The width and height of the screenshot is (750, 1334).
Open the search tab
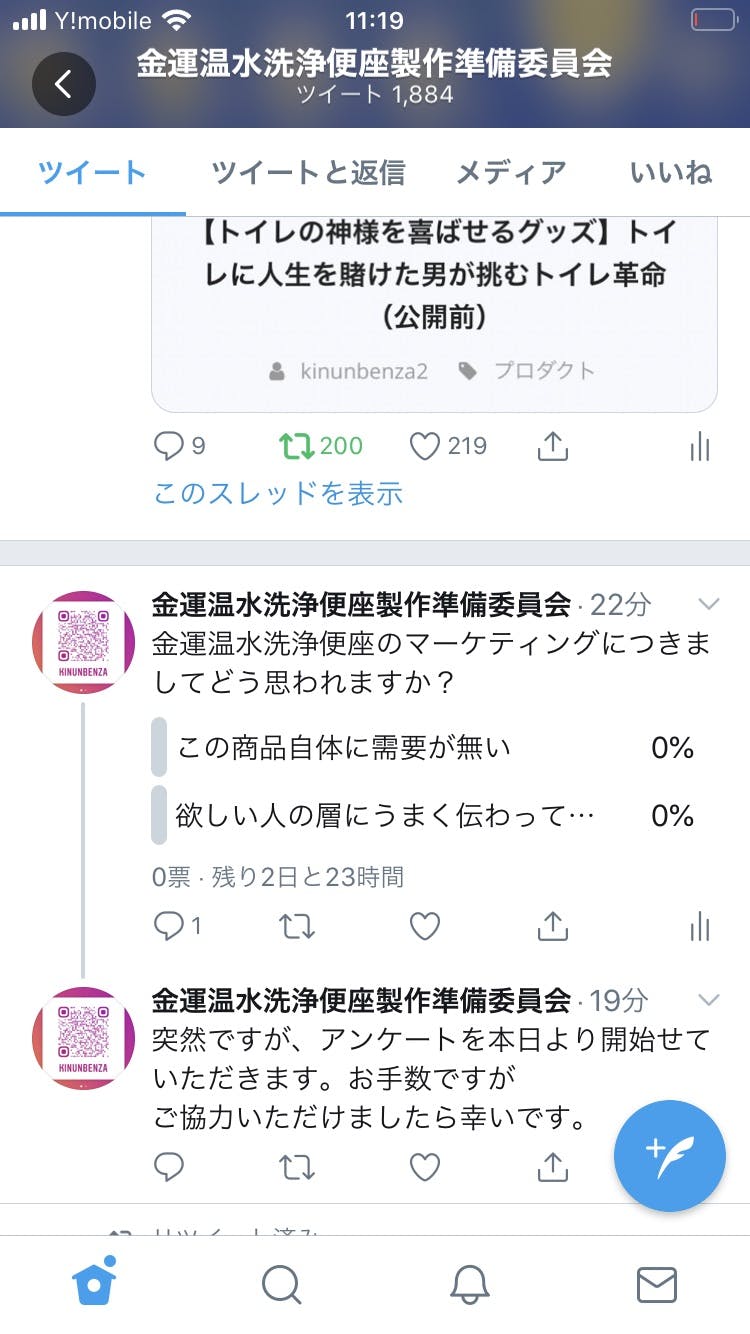pyautogui.click(x=281, y=1284)
